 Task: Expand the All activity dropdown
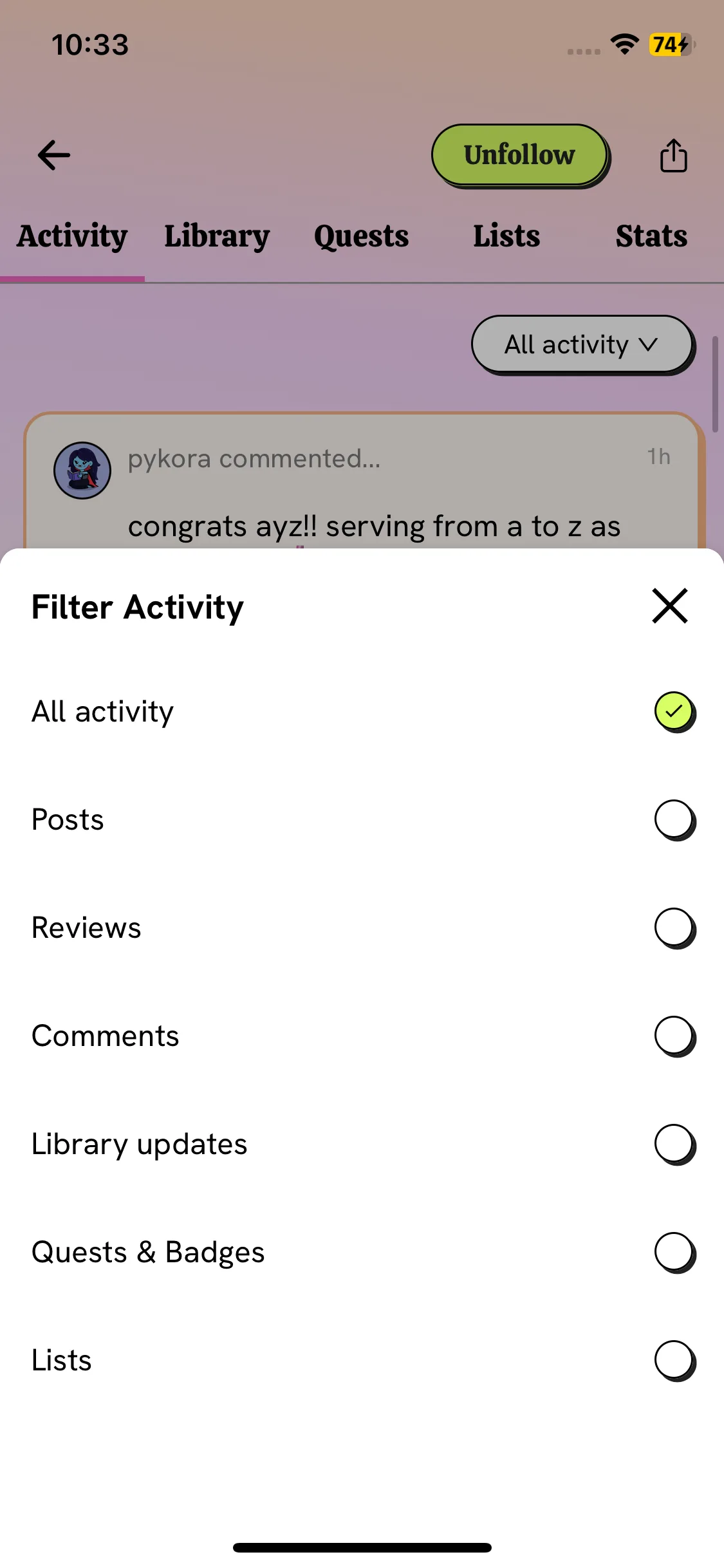(582, 344)
